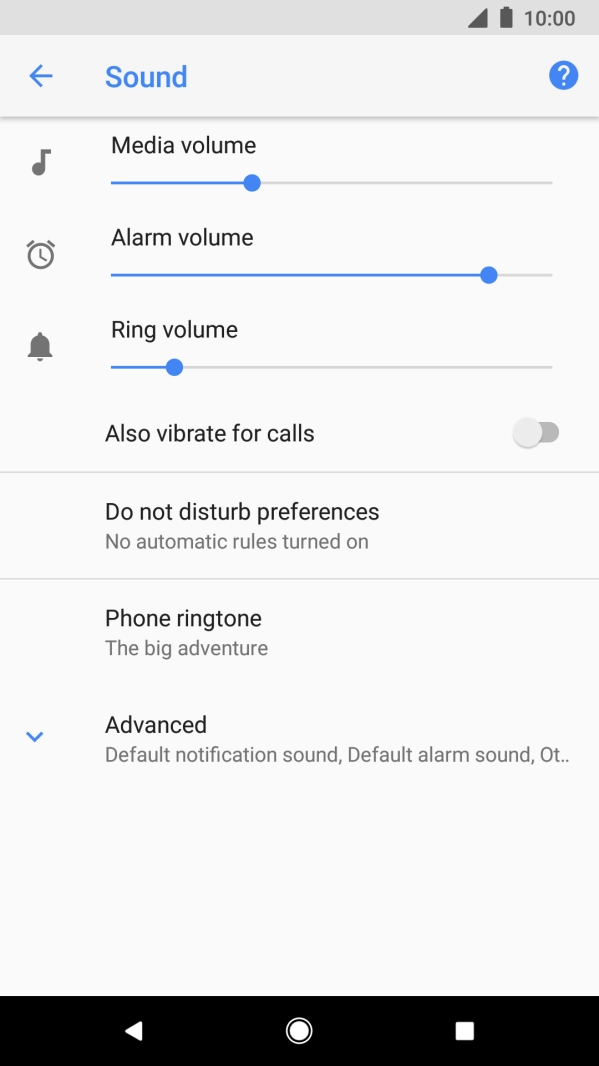Enable Also vibrate for calls
This screenshot has height=1066, width=599.
[536, 433]
